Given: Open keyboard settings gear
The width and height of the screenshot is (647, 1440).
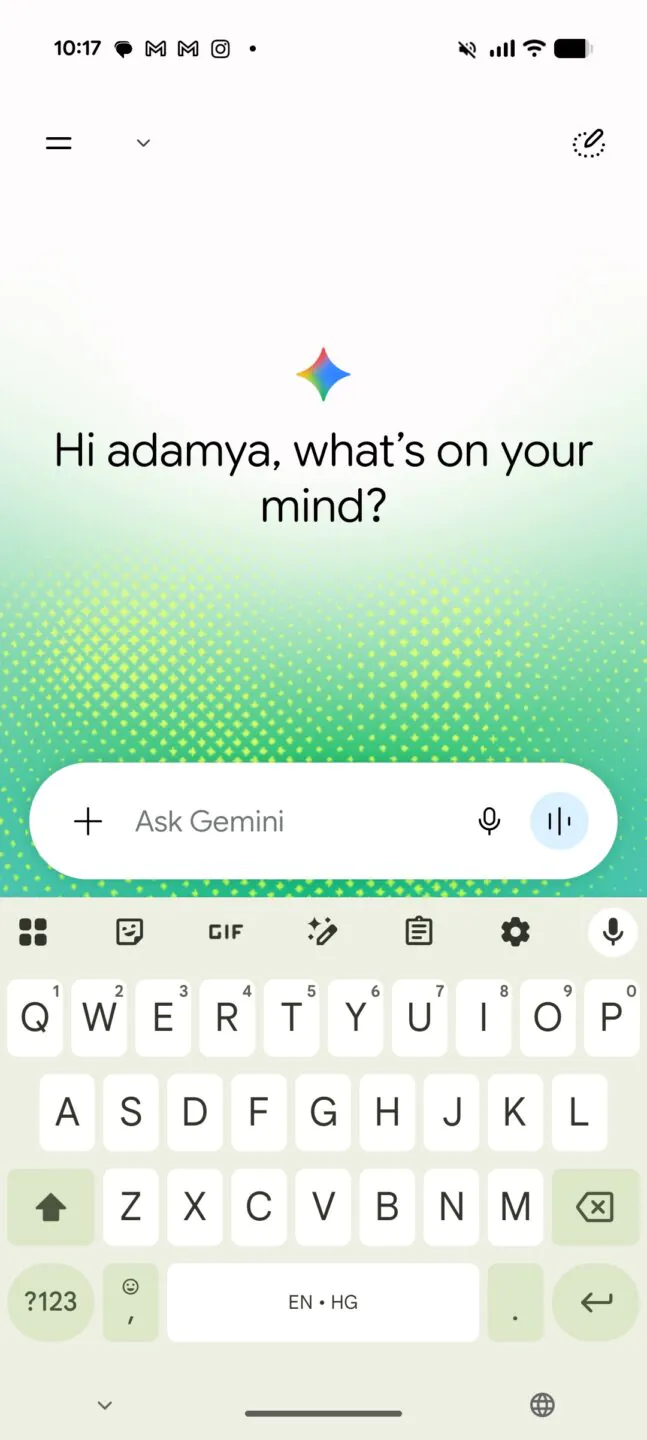Looking at the screenshot, I should pos(515,932).
